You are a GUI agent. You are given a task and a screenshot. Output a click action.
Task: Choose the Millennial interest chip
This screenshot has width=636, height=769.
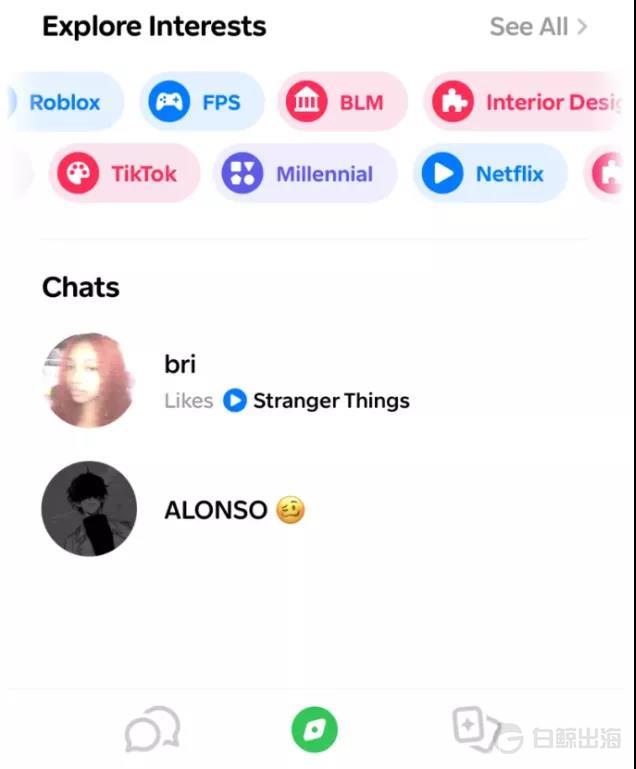304,174
